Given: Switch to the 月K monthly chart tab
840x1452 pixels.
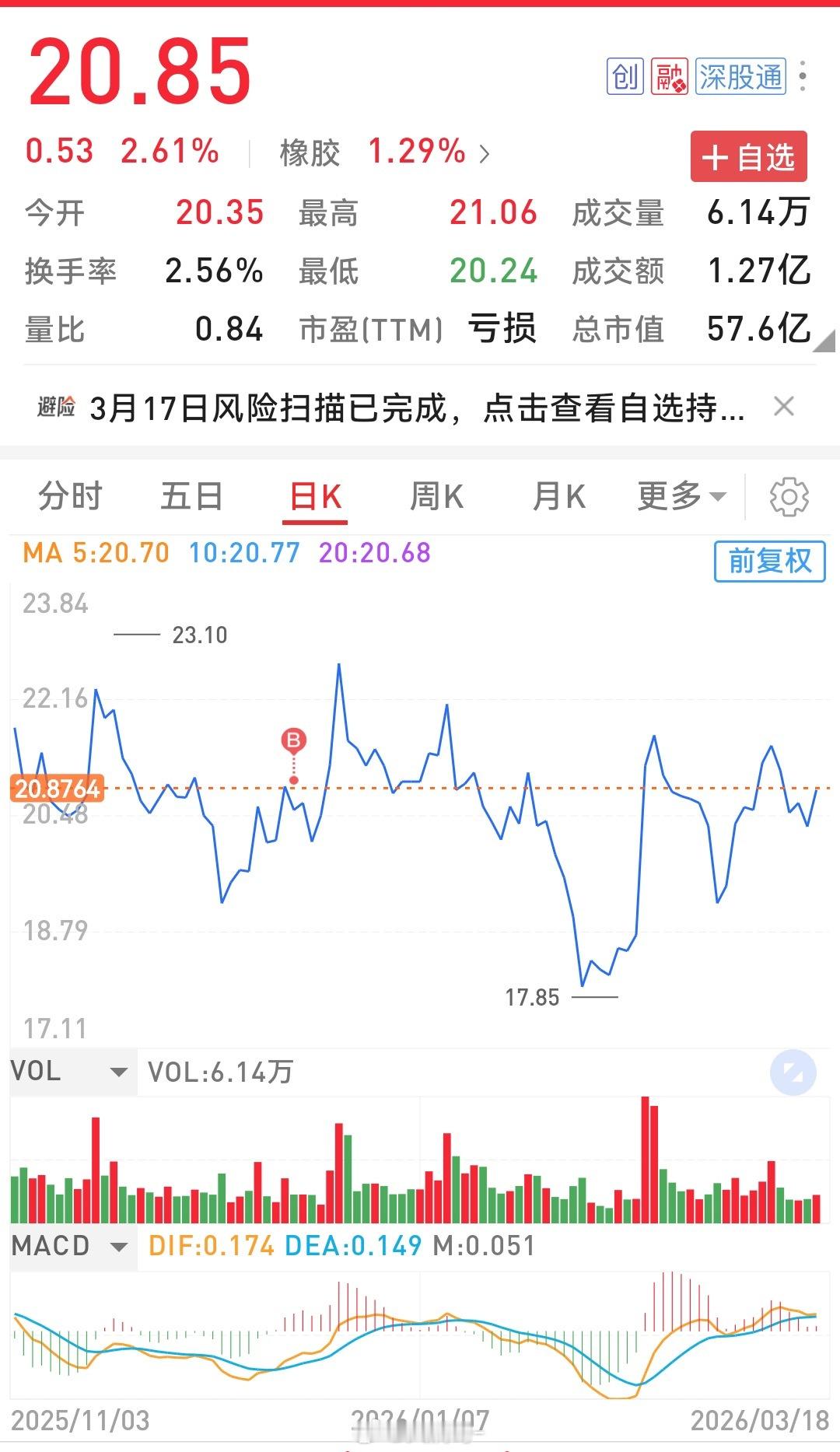Looking at the screenshot, I should (x=558, y=495).
